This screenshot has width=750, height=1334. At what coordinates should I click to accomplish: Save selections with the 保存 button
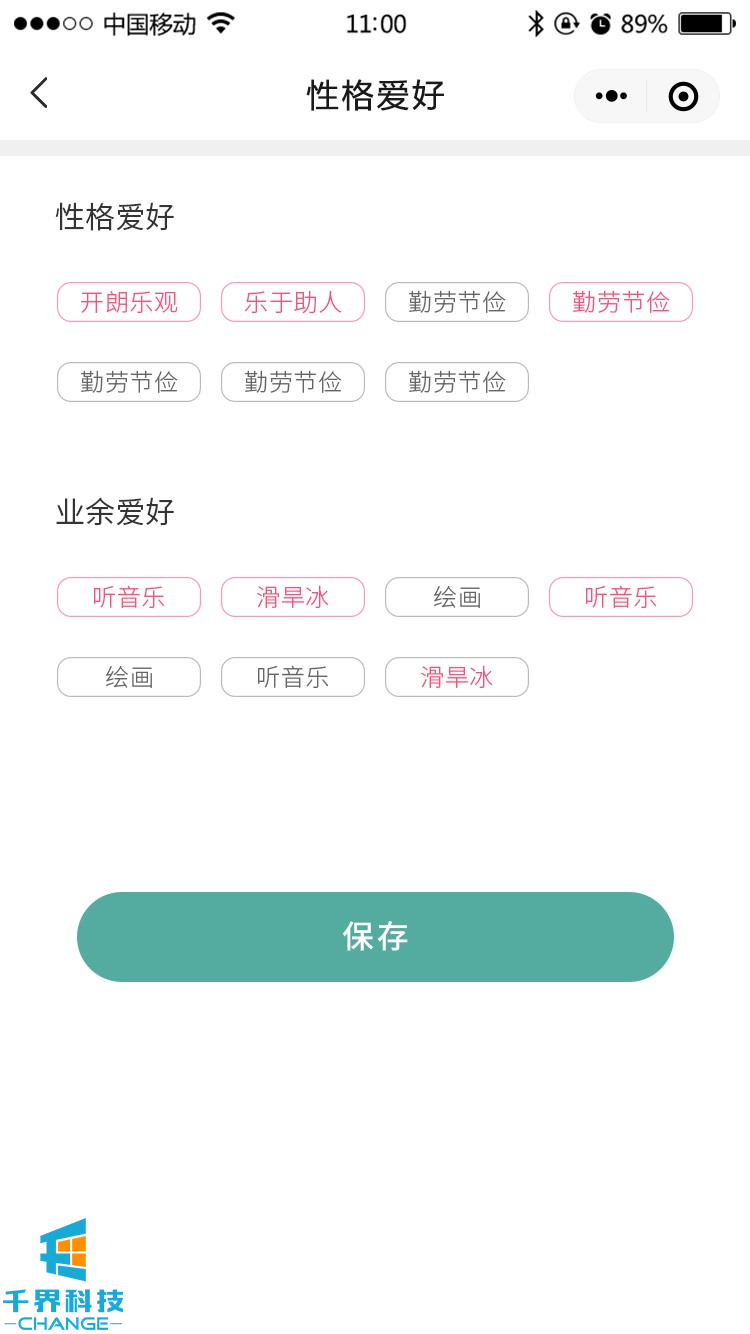coord(375,937)
